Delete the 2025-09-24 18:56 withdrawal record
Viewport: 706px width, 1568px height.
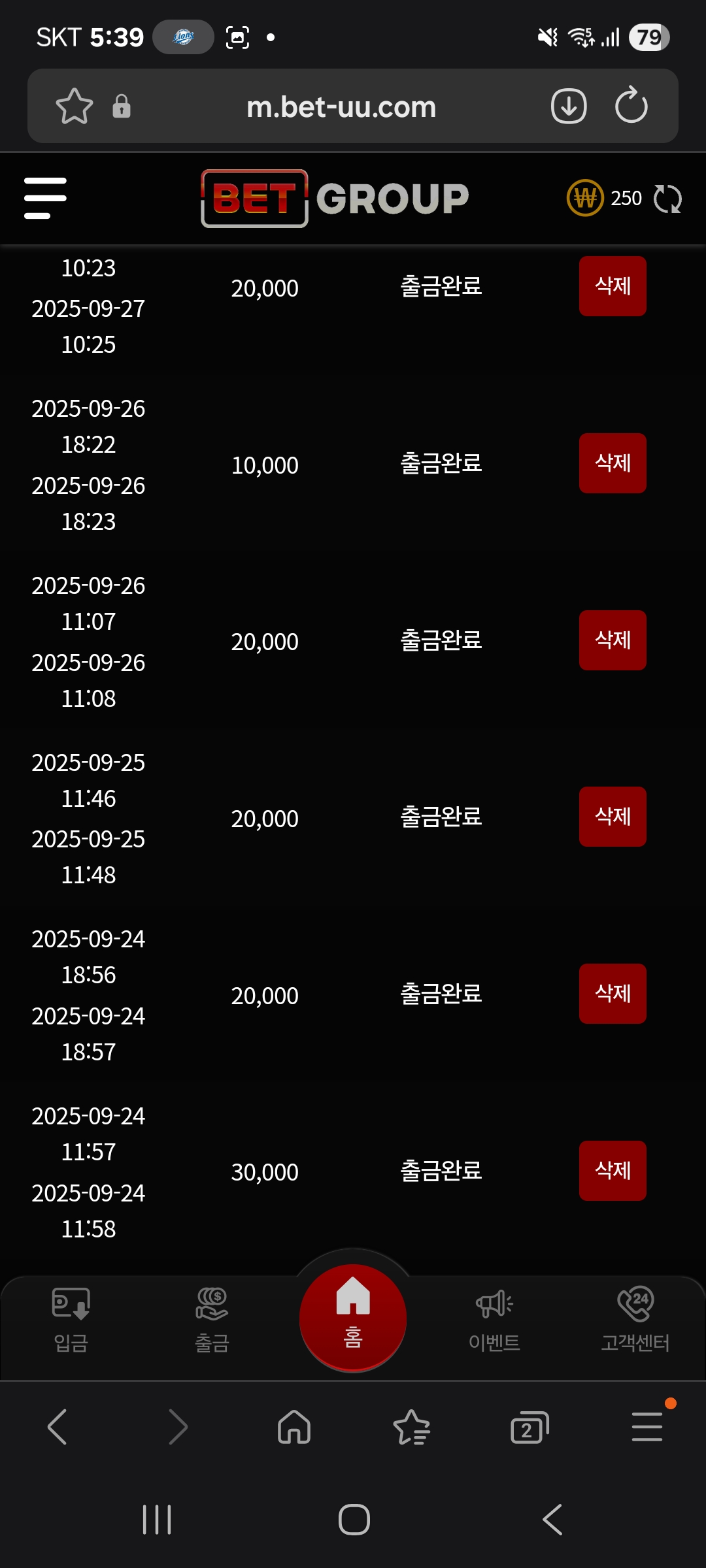pos(613,994)
